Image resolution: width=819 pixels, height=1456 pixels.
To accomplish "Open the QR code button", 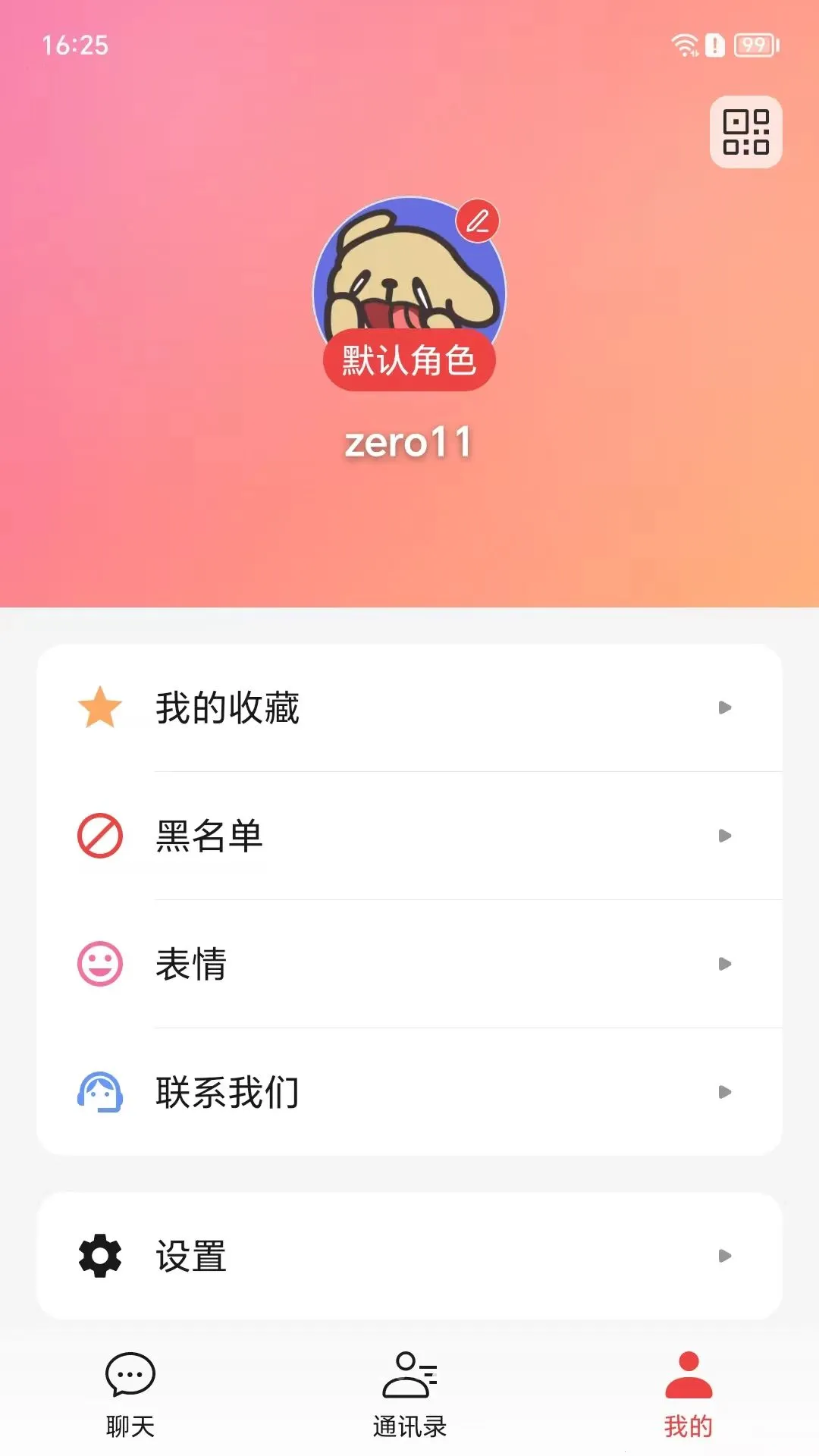I will point(745,132).
